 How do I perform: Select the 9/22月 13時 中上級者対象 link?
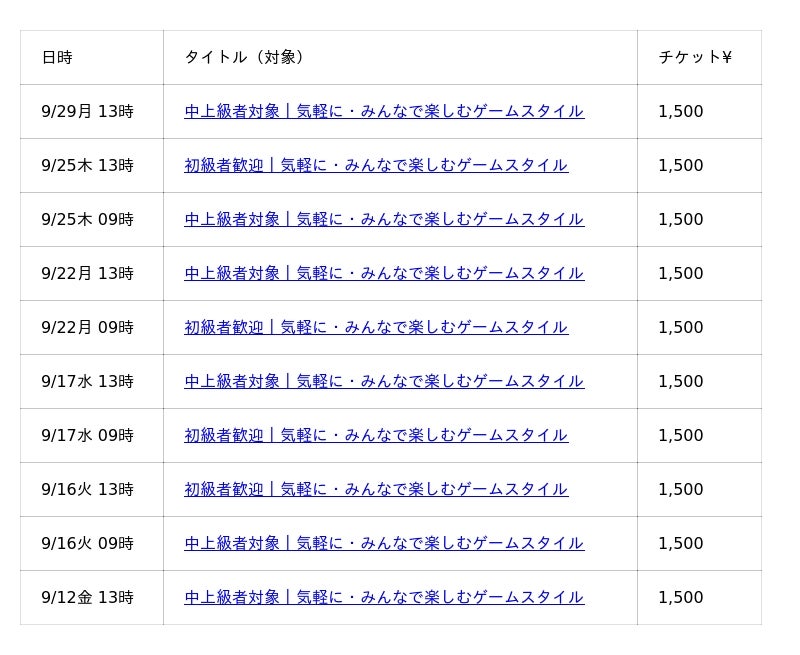pyautogui.click(x=384, y=273)
